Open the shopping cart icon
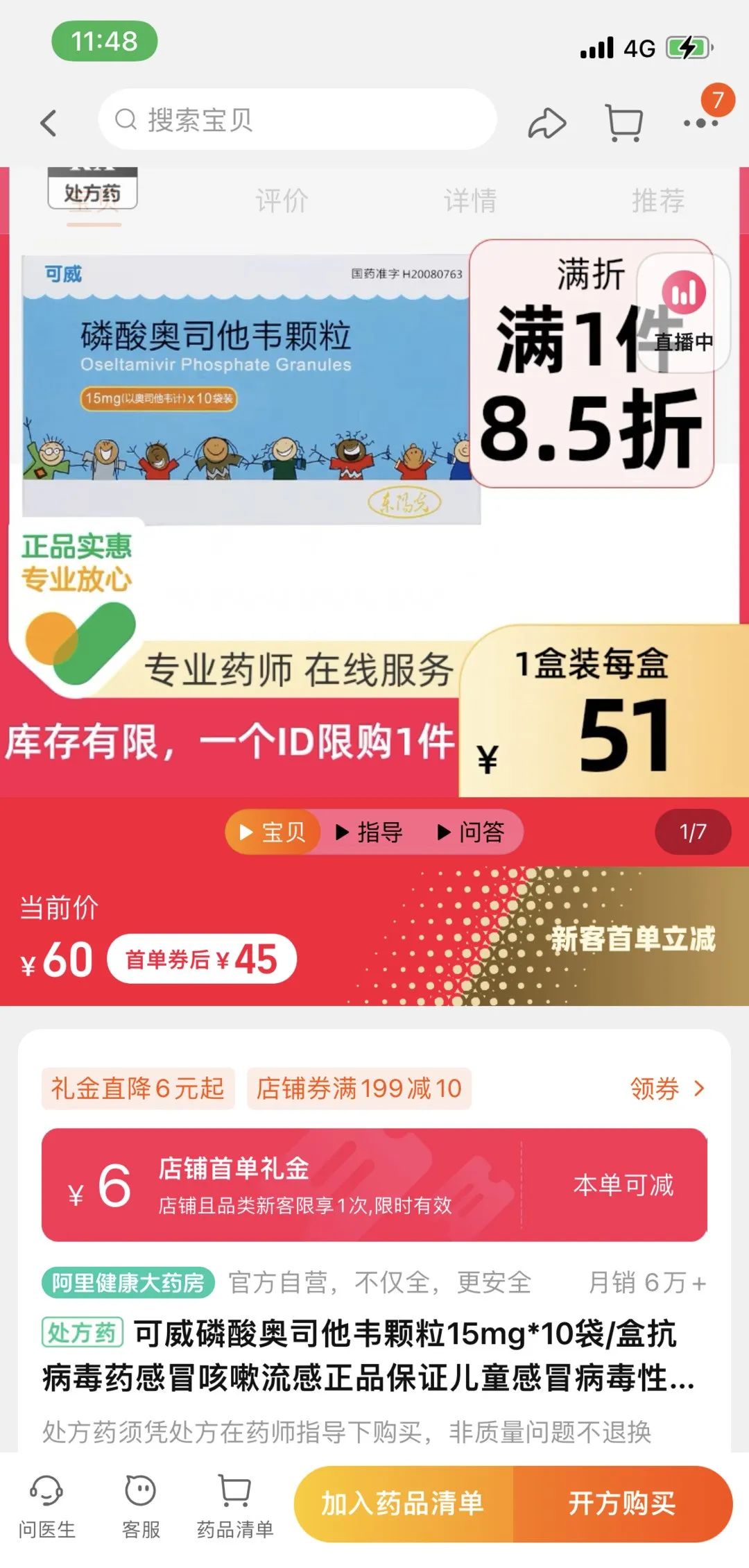The image size is (749, 1568). (x=623, y=123)
